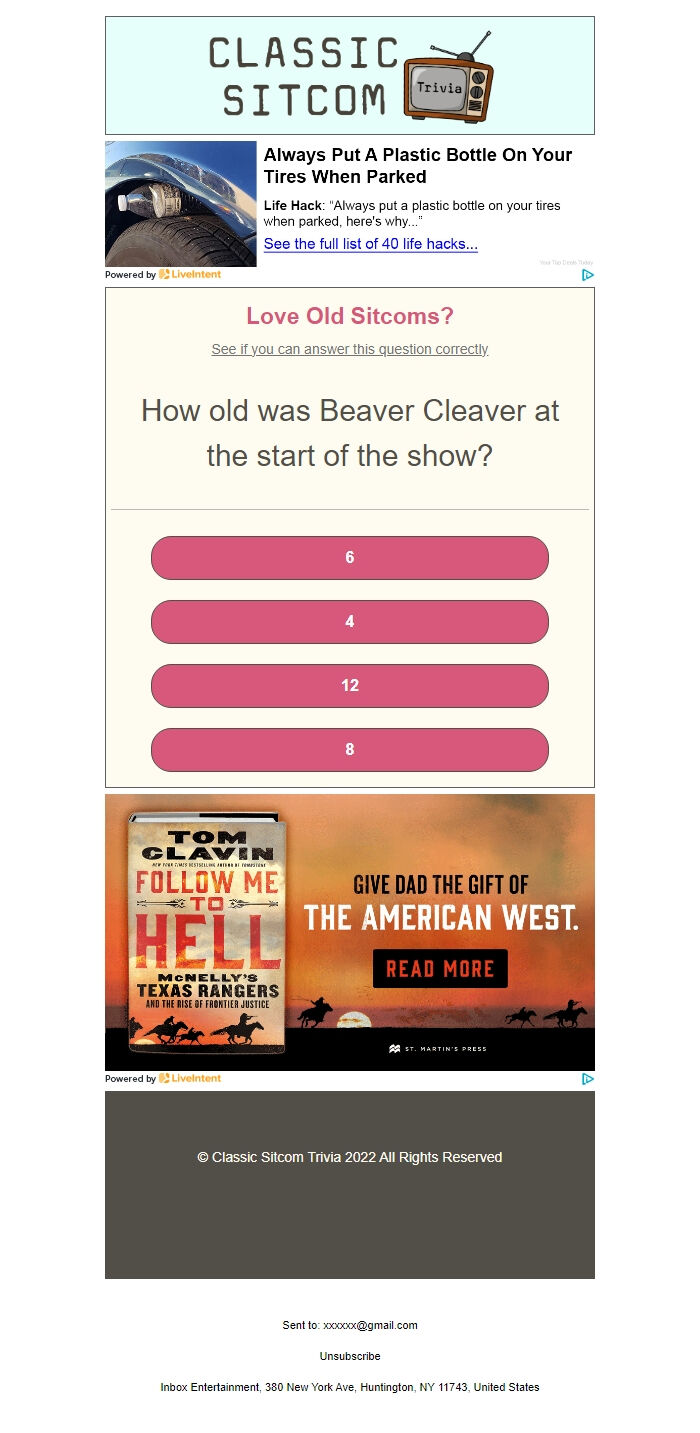Pick the answer 12
The image size is (700, 1433).
click(x=349, y=686)
